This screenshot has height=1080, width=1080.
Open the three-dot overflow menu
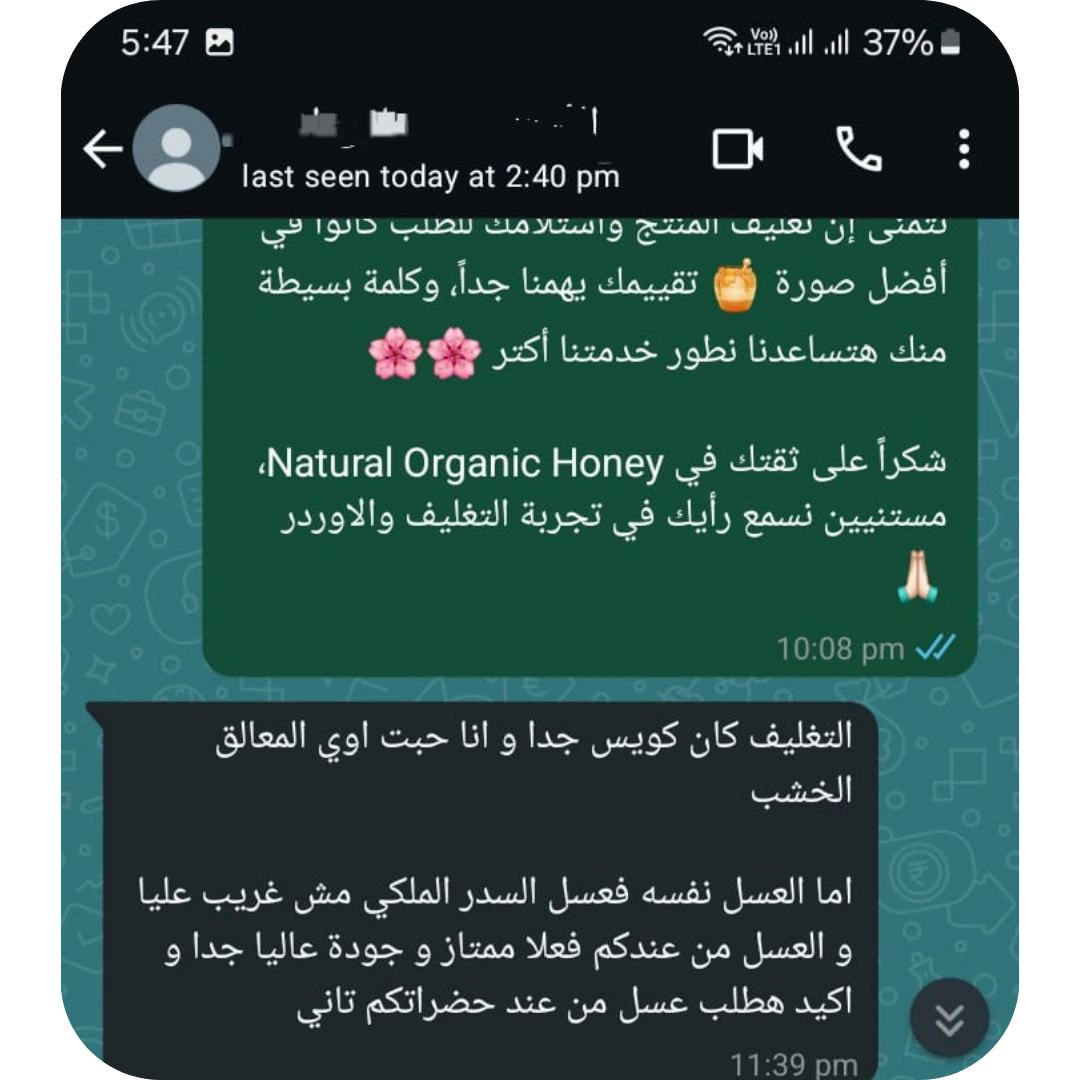[x=963, y=150]
